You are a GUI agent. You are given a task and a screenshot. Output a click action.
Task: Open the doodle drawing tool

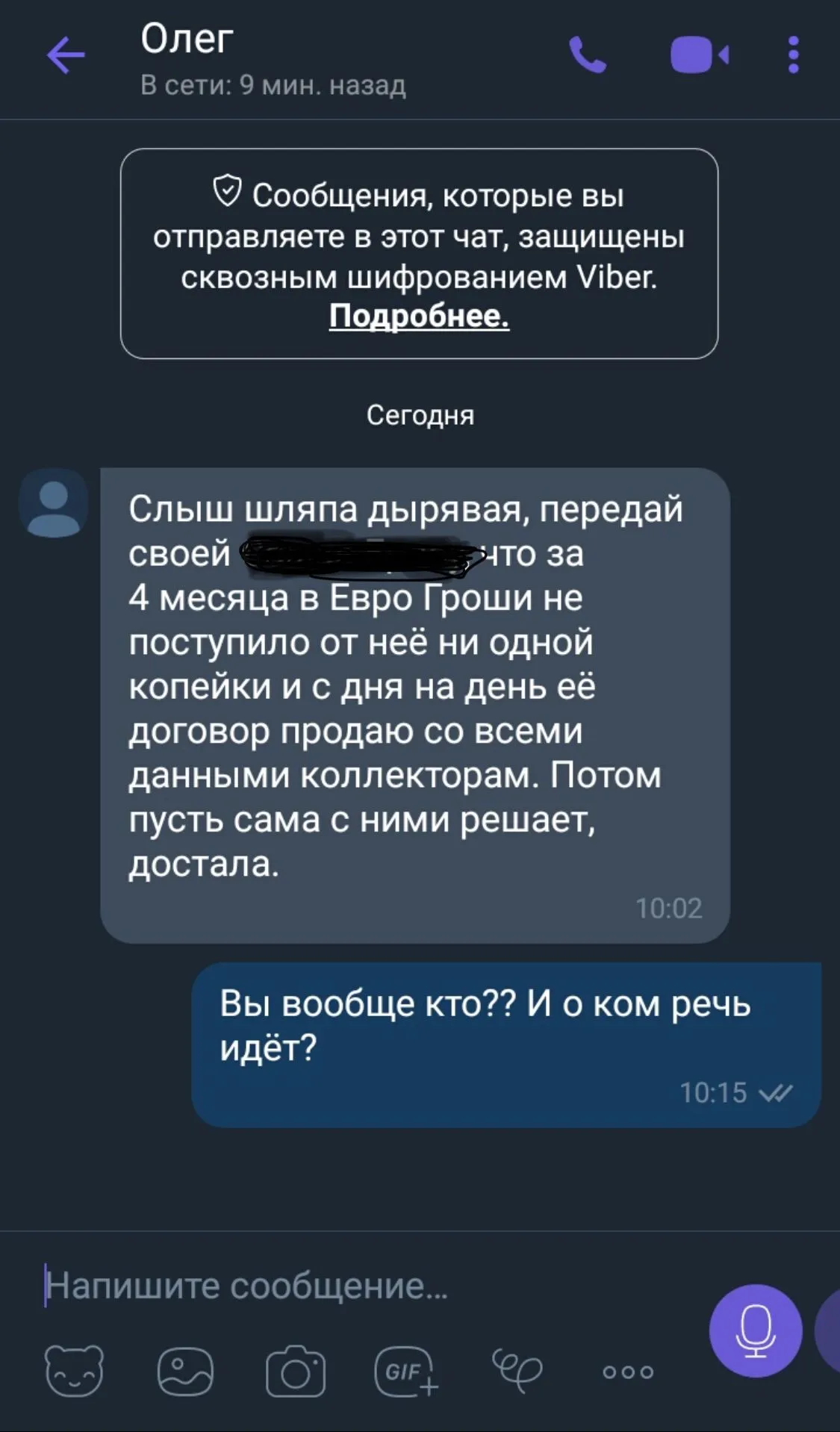tap(517, 1371)
